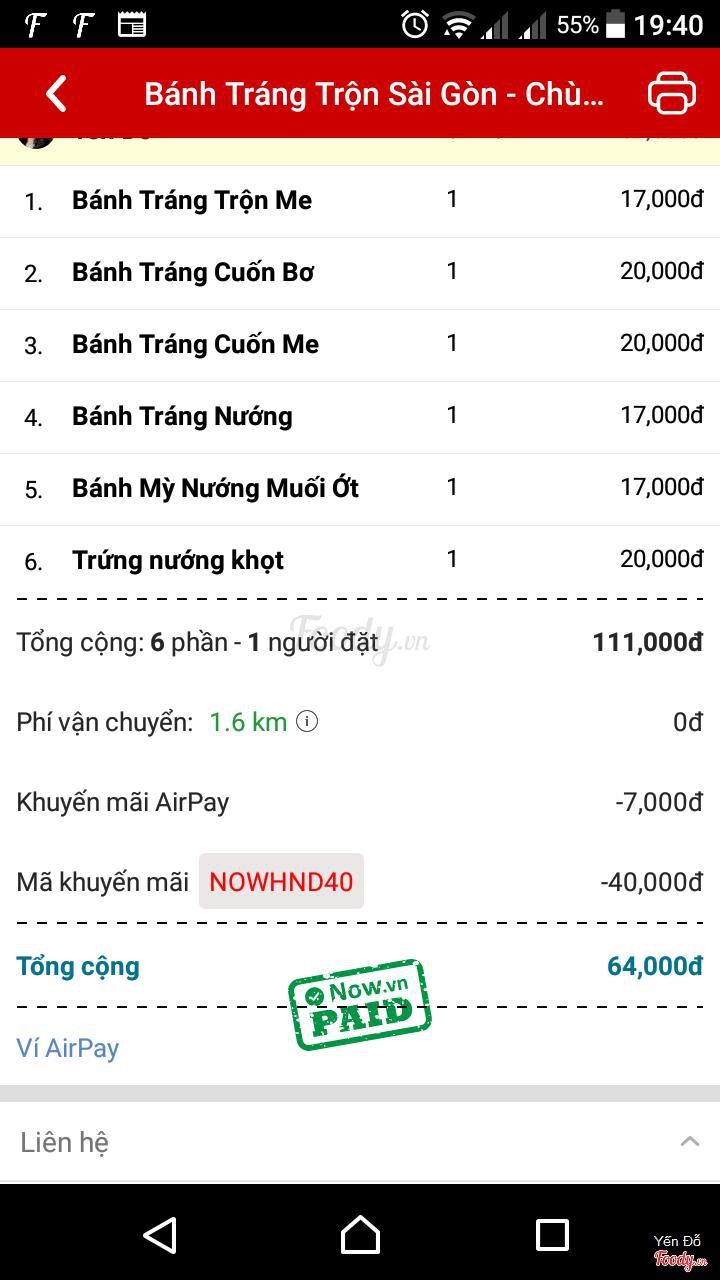The image size is (720, 1280).
Task: Print the order receipt
Action: [x=671, y=94]
